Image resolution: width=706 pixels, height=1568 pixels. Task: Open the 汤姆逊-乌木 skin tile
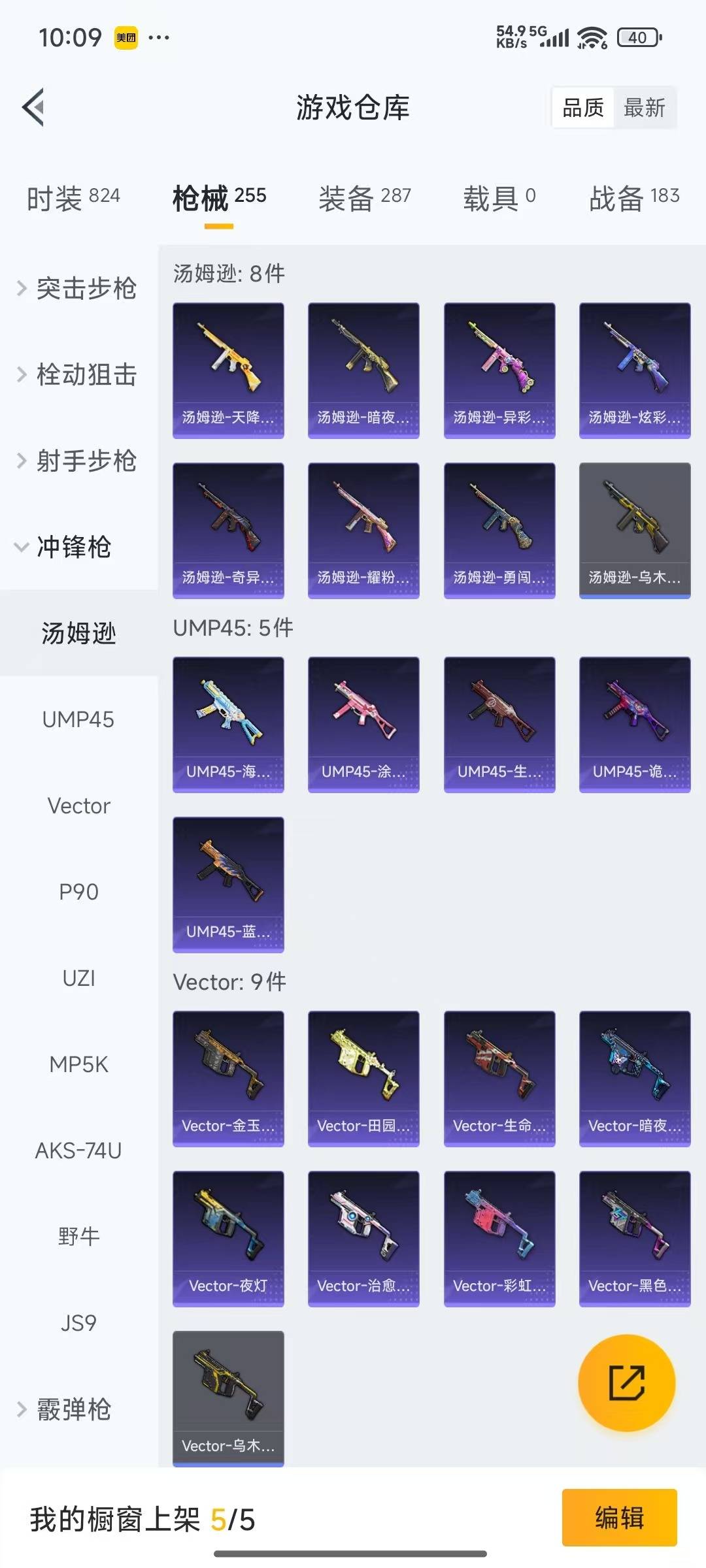(634, 530)
